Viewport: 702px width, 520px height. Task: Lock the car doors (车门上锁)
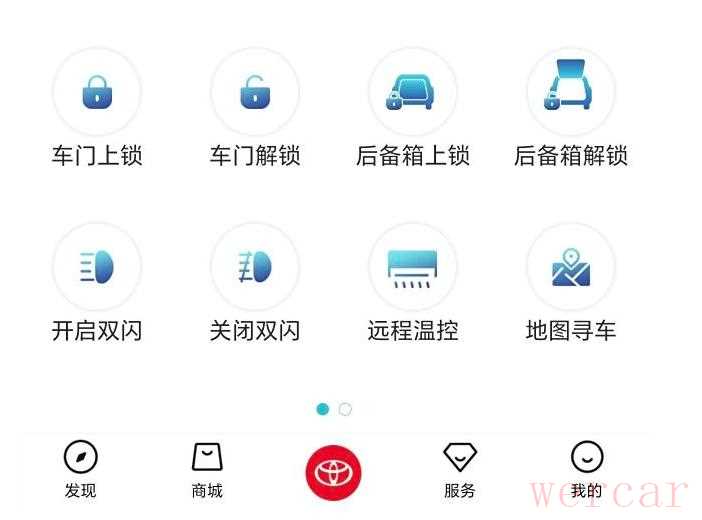[x=96, y=93]
